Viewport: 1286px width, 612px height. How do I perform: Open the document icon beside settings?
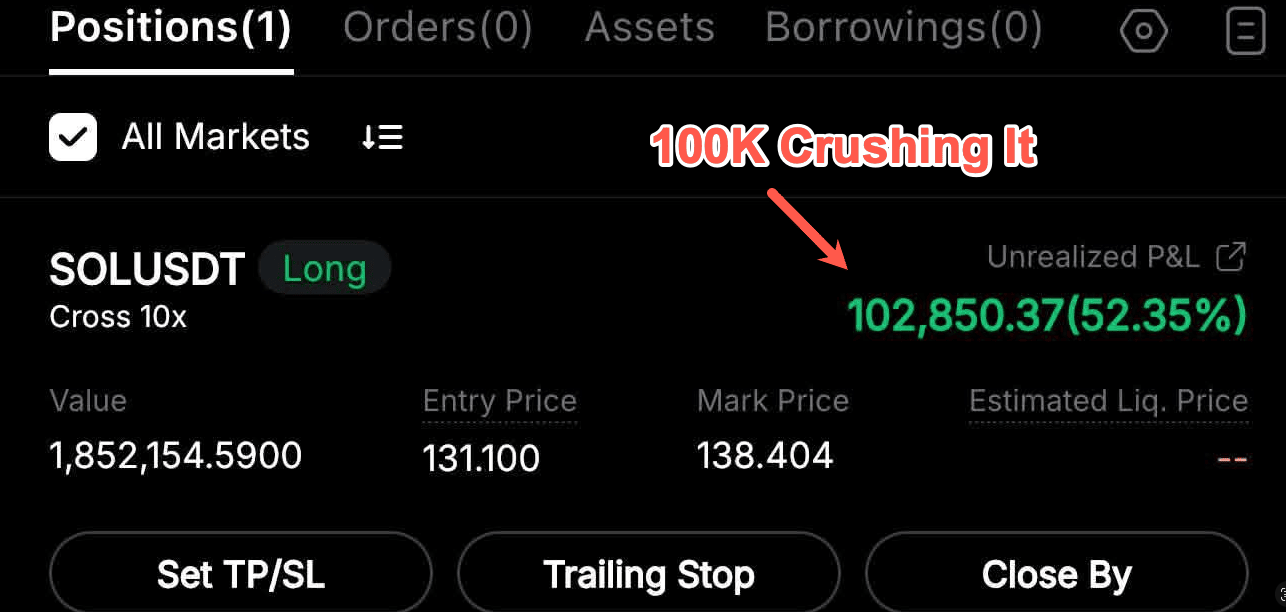click(x=1245, y=32)
